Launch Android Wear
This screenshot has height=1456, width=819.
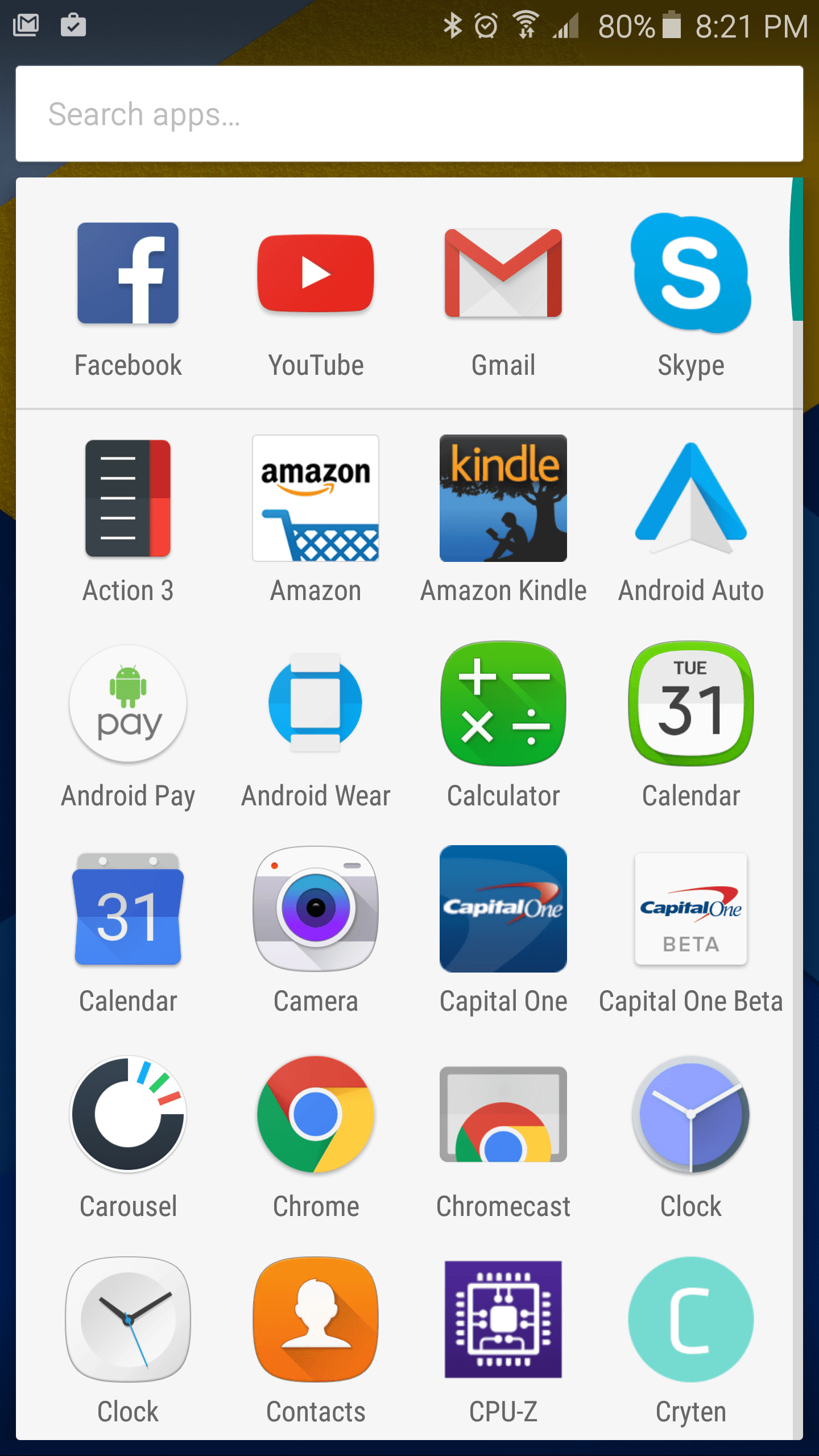pyautogui.click(x=316, y=704)
